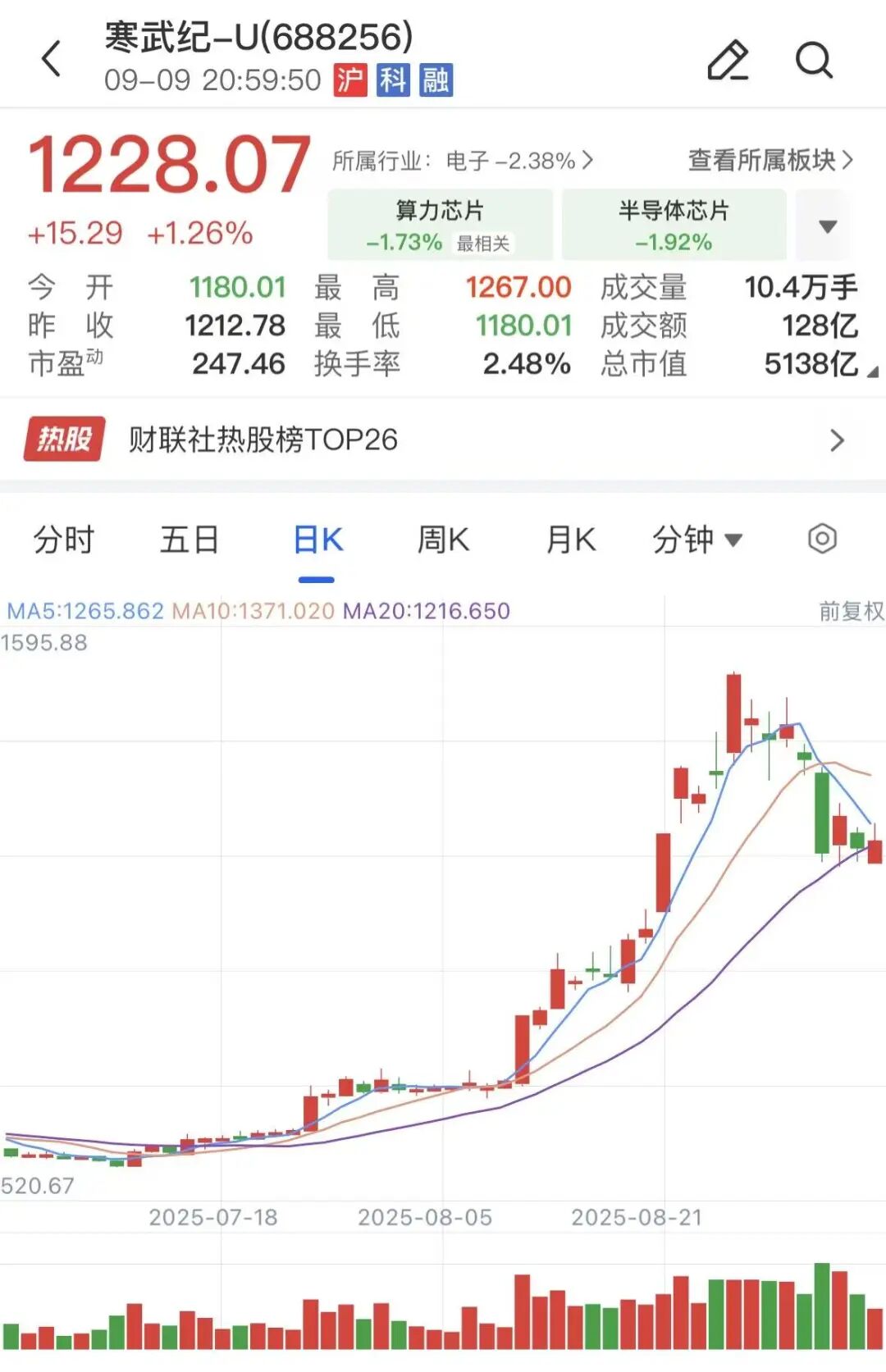Change the 前复权 price adjustment mode
The width and height of the screenshot is (886, 1372).
pyautogui.click(x=852, y=611)
